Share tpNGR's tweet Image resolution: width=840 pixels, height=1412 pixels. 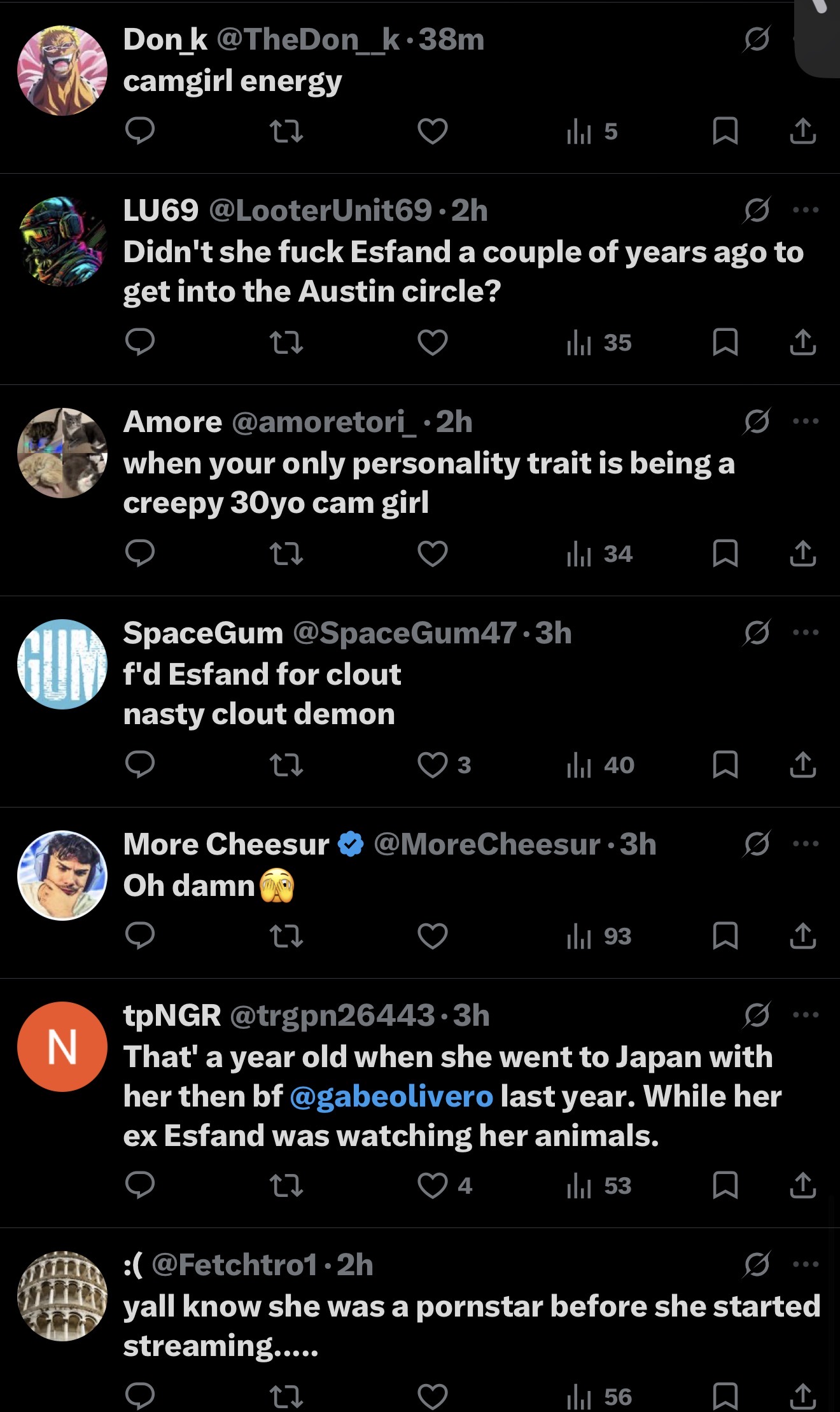[802, 1185]
